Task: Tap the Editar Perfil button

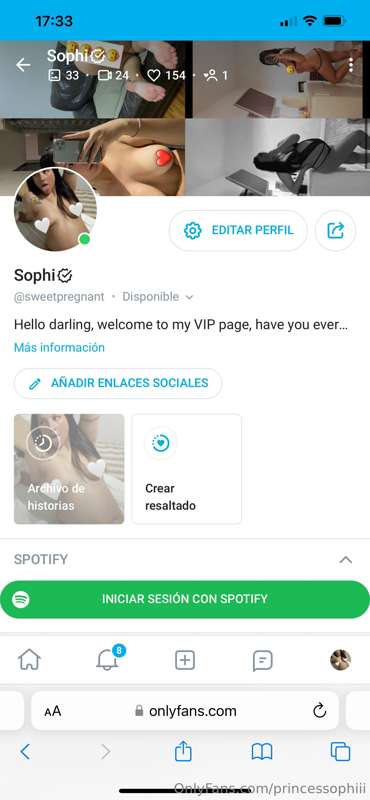Action: (x=238, y=231)
